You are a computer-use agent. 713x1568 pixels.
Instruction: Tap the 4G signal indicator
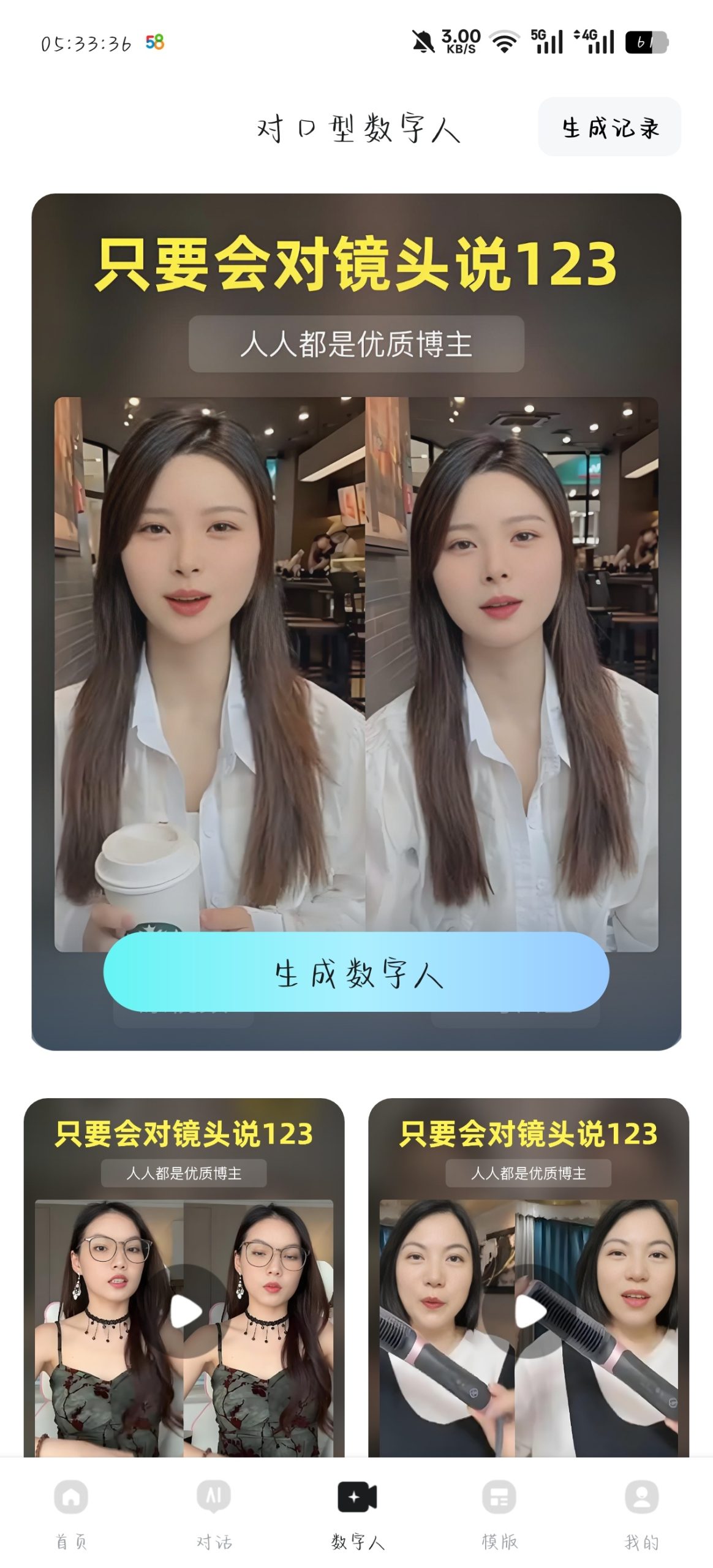(x=595, y=42)
